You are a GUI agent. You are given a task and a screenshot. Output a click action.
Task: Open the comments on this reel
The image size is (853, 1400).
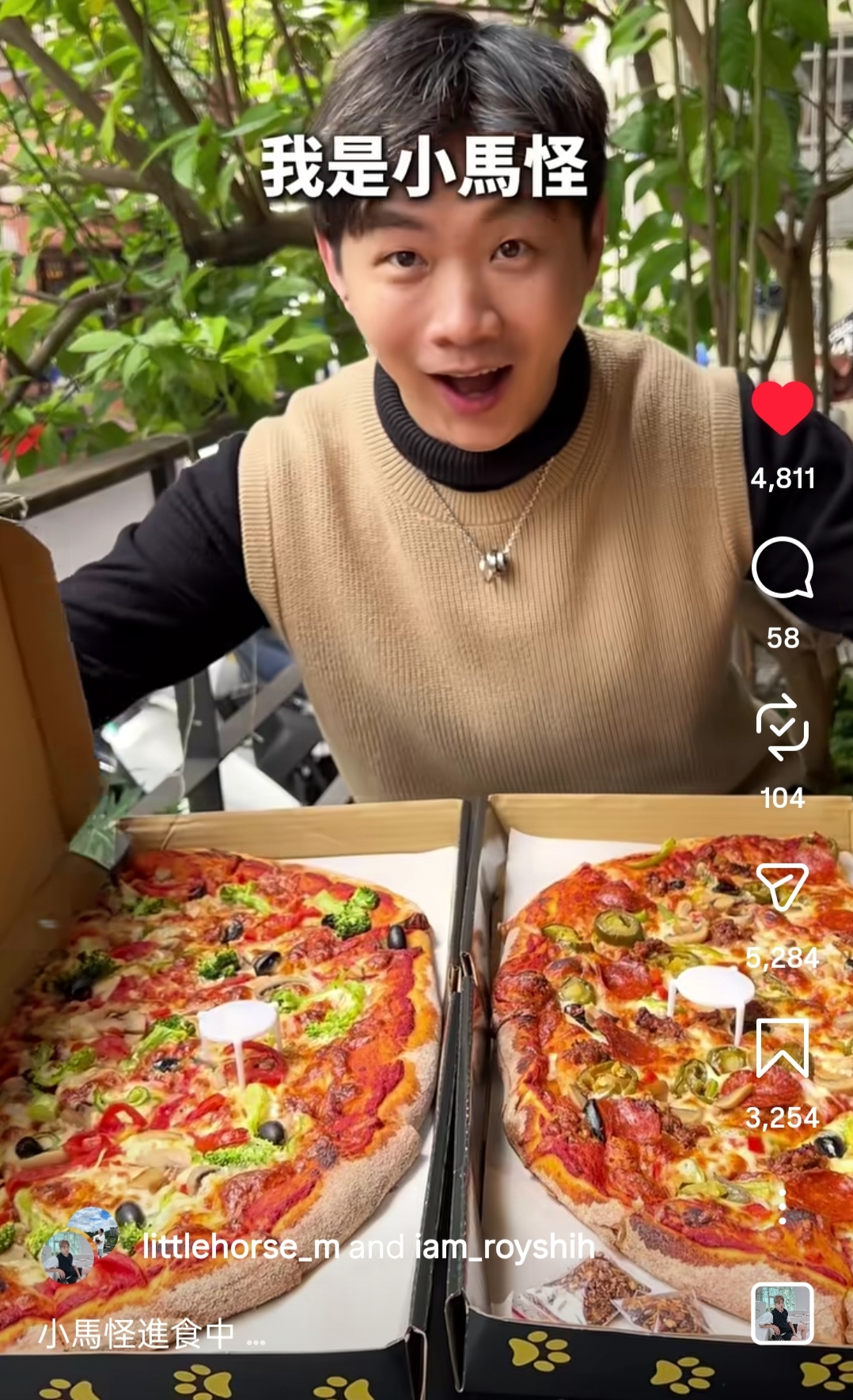[782, 567]
